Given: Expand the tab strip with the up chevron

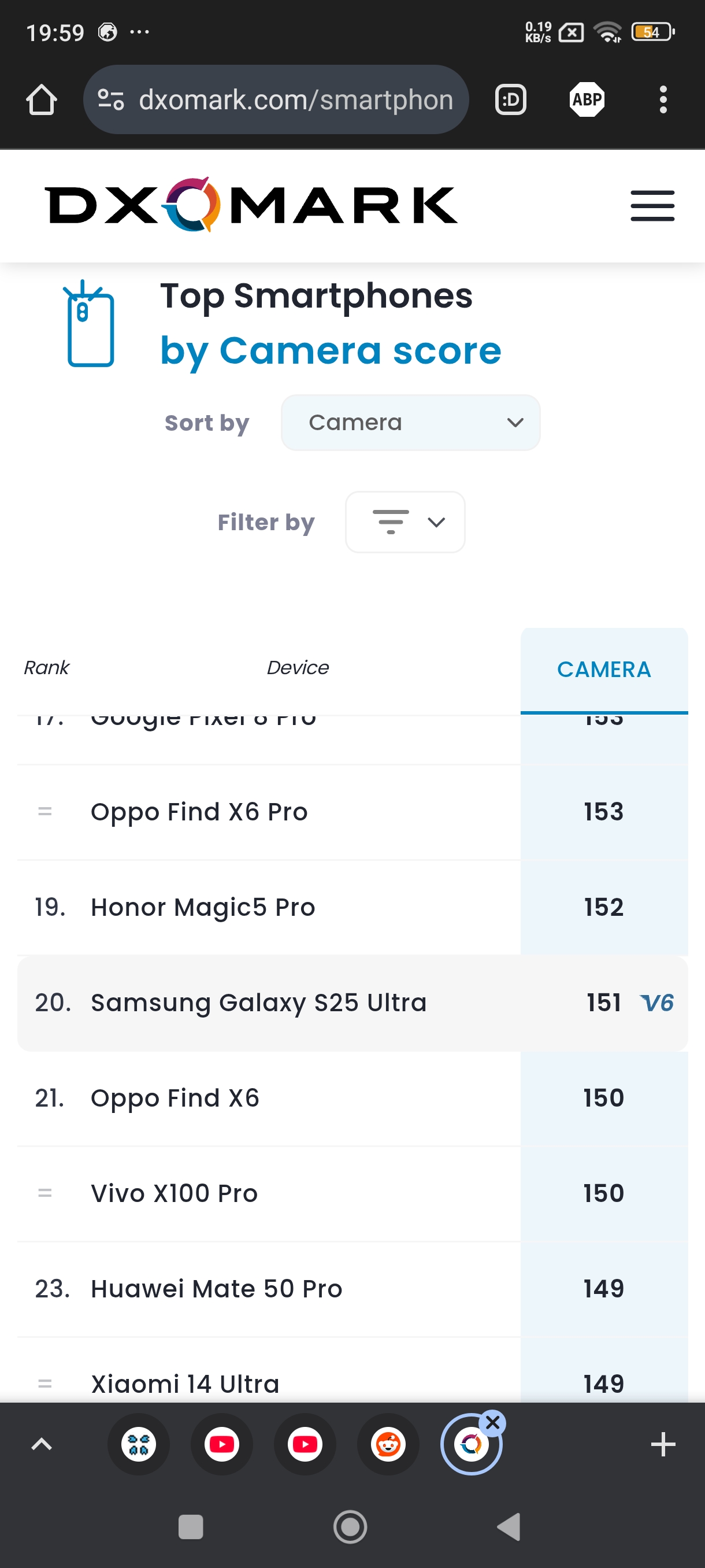Looking at the screenshot, I should [x=42, y=1444].
